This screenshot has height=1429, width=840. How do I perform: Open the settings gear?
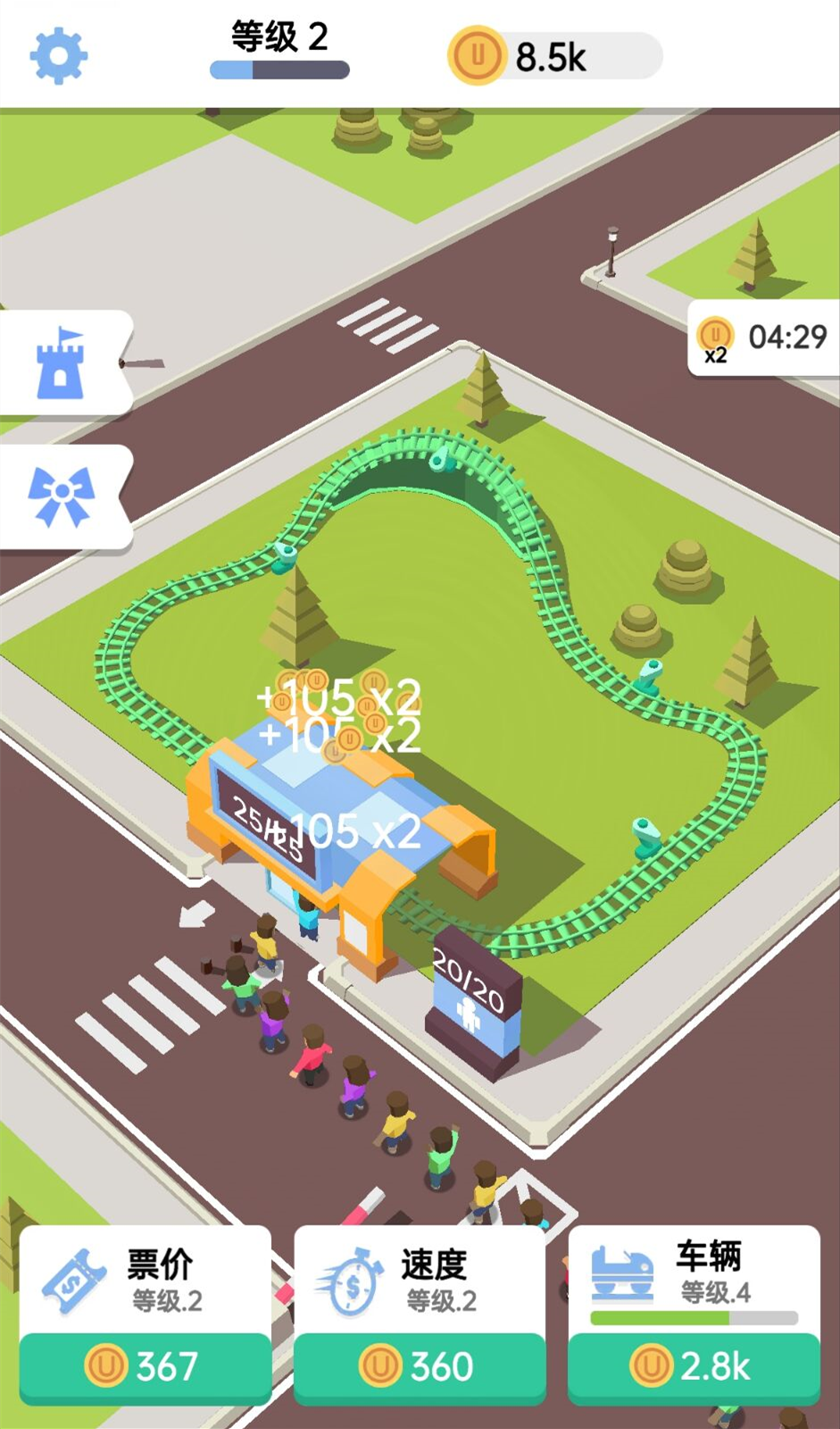click(58, 56)
